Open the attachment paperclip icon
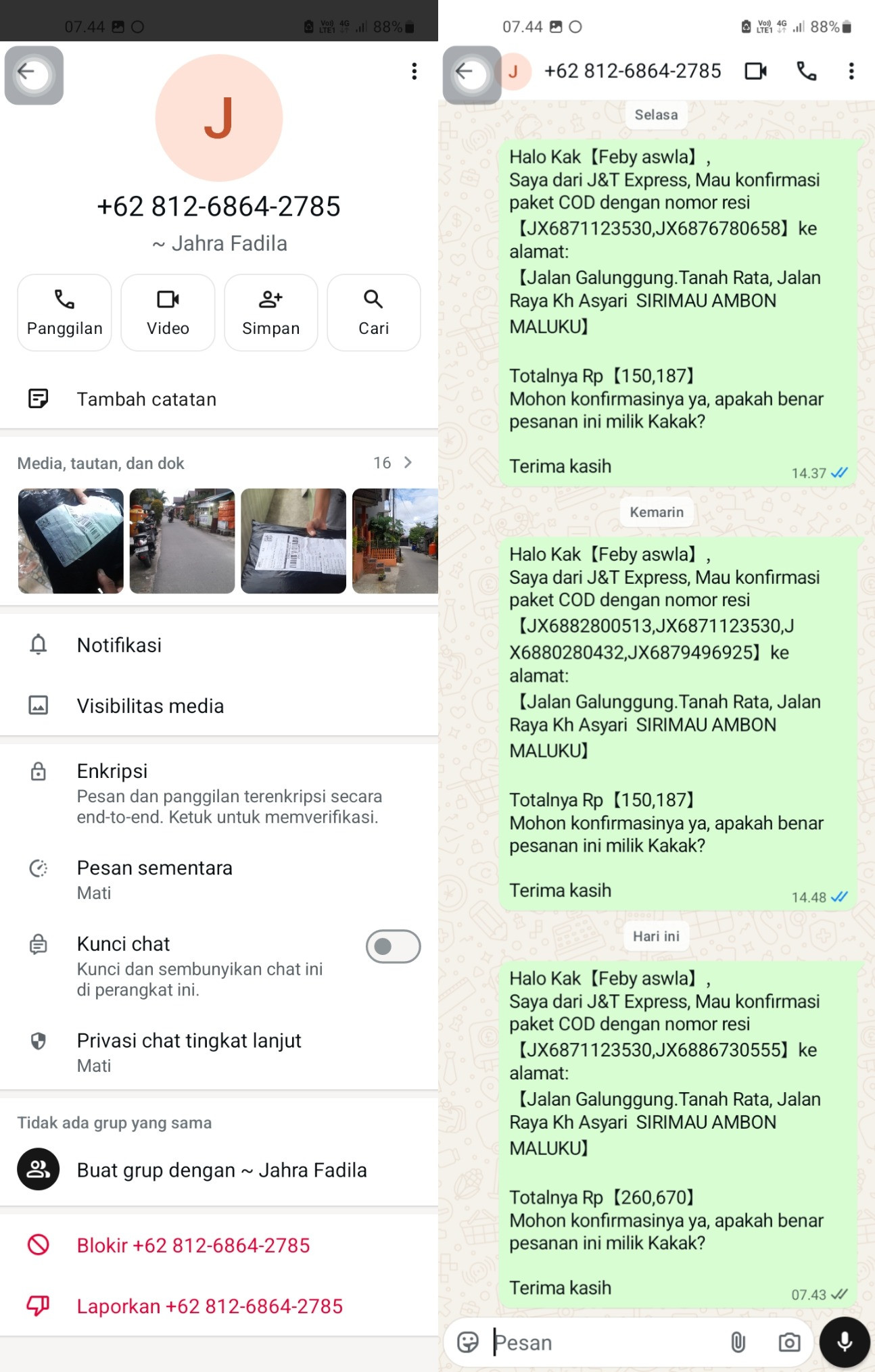This screenshot has width=875, height=1372. [738, 1342]
